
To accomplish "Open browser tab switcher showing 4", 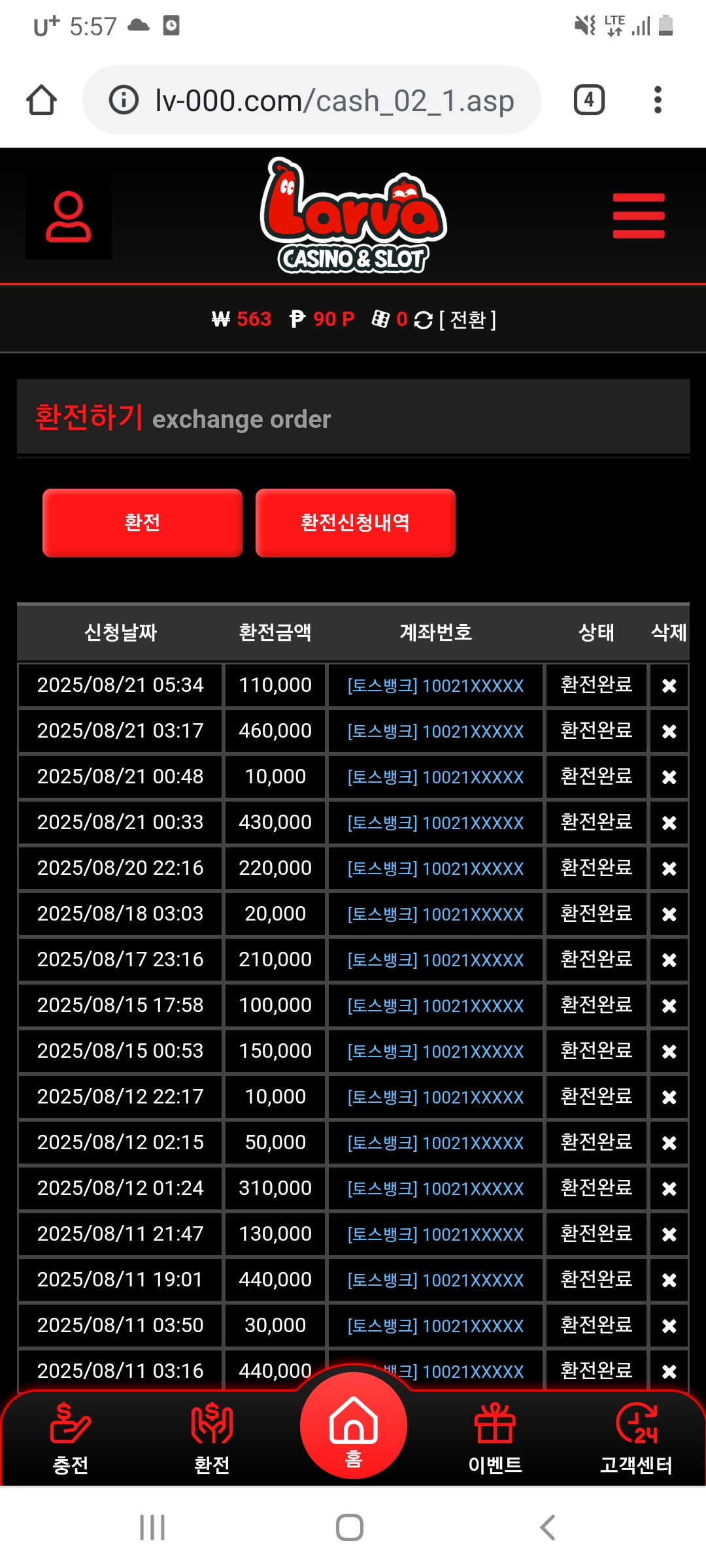I will [589, 100].
